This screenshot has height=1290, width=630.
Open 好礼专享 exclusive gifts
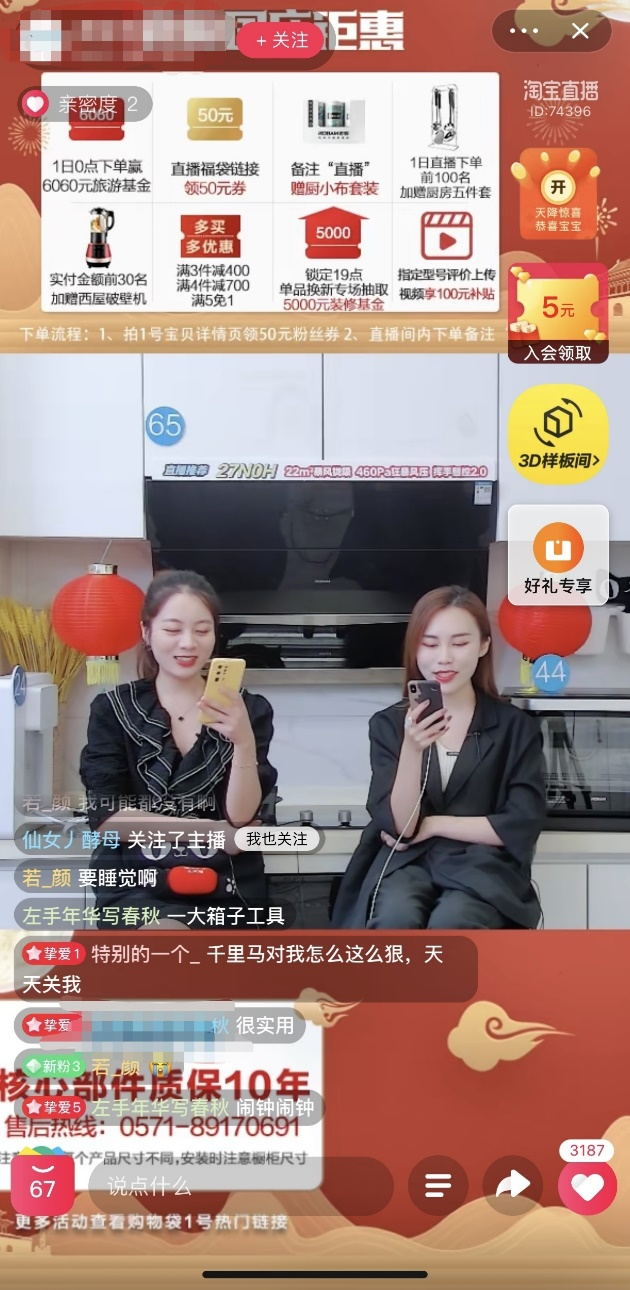point(557,557)
